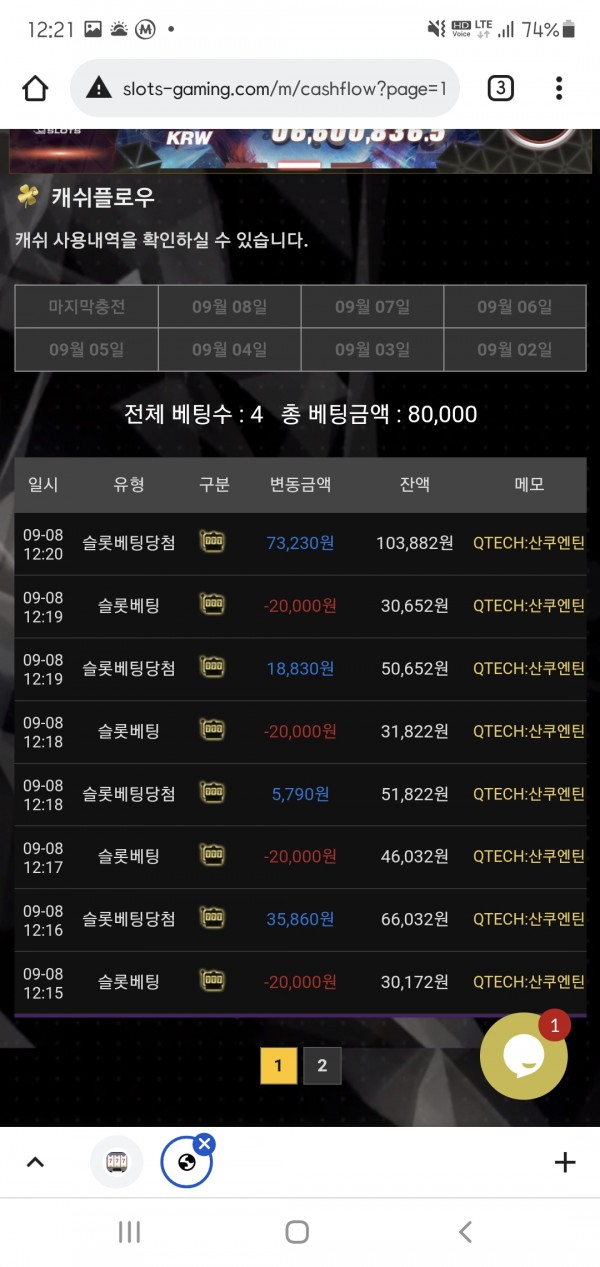Show cash flow for 09월 05일

point(87,350)
